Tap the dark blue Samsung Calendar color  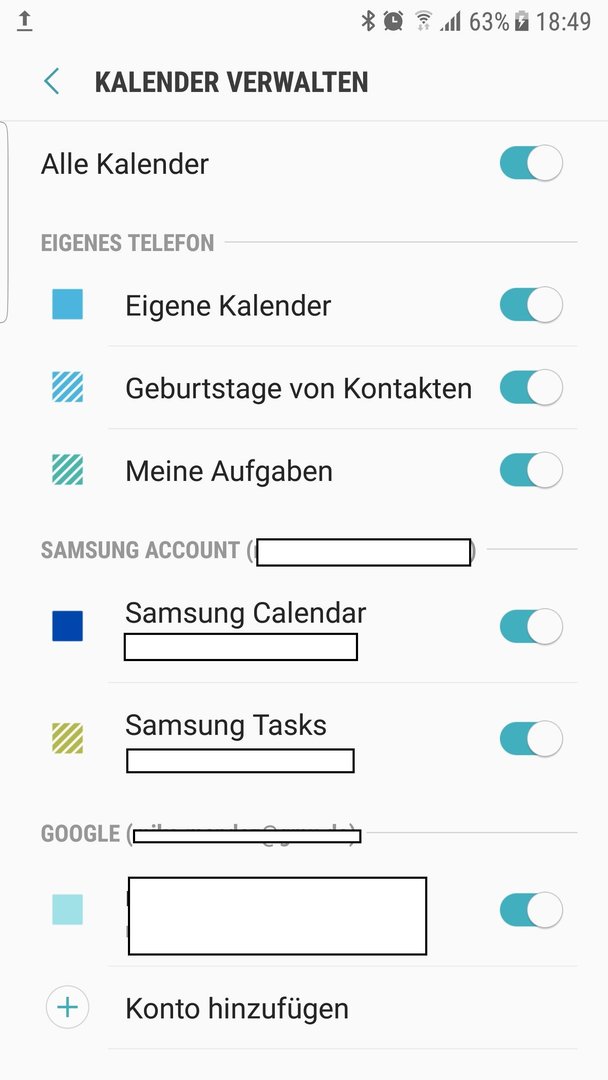click(x=67, y=626)
